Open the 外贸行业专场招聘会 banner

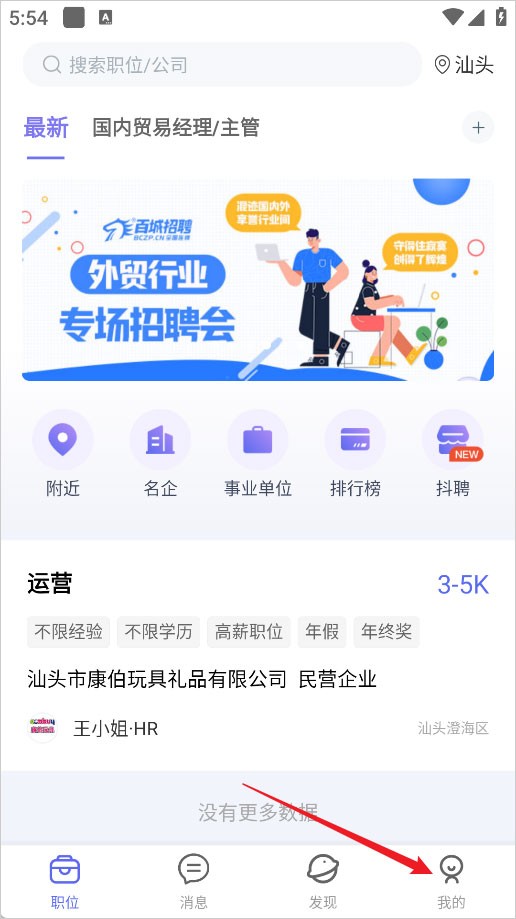[258, 280]
